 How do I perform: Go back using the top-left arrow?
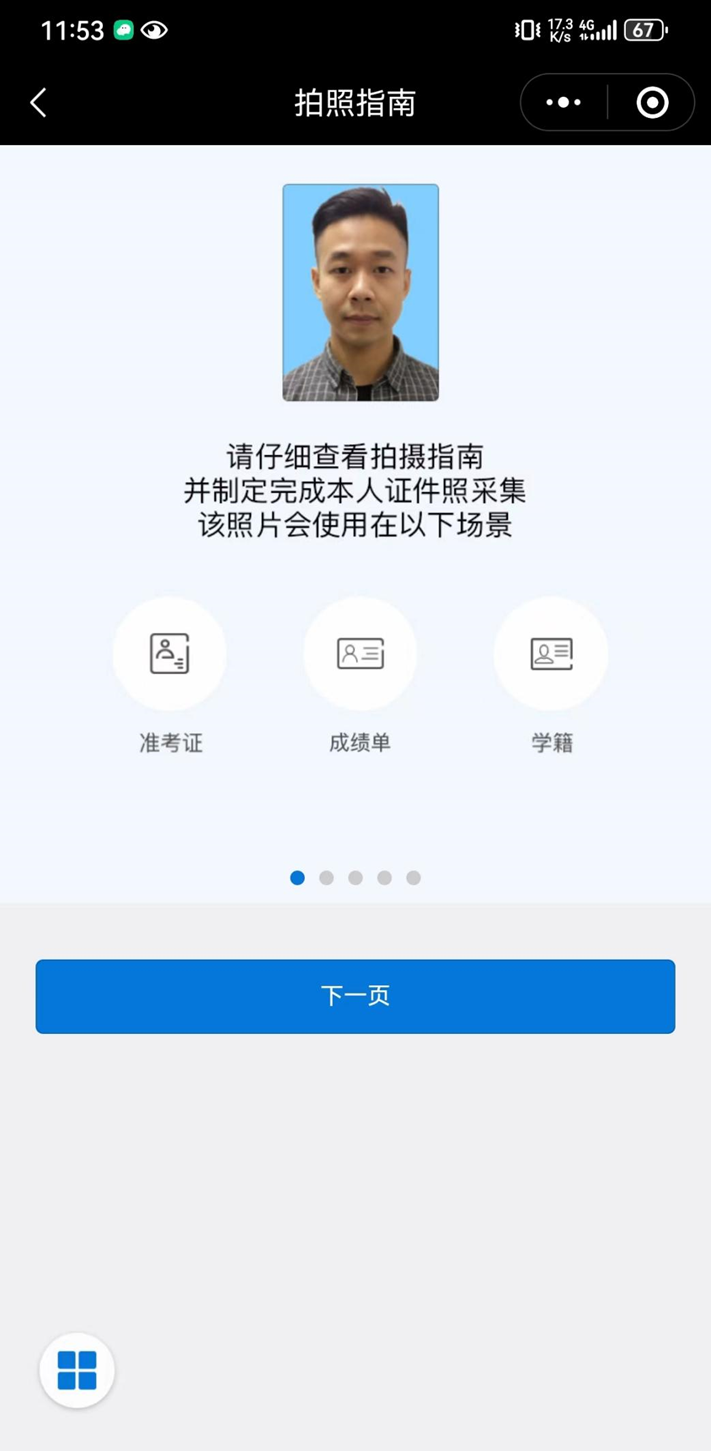39,103
